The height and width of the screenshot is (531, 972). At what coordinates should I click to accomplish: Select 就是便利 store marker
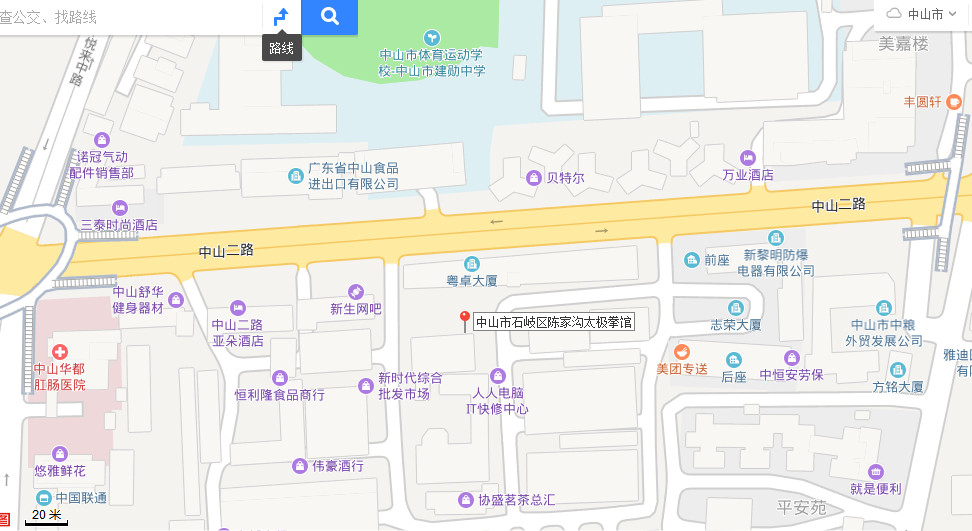point(876,472)
